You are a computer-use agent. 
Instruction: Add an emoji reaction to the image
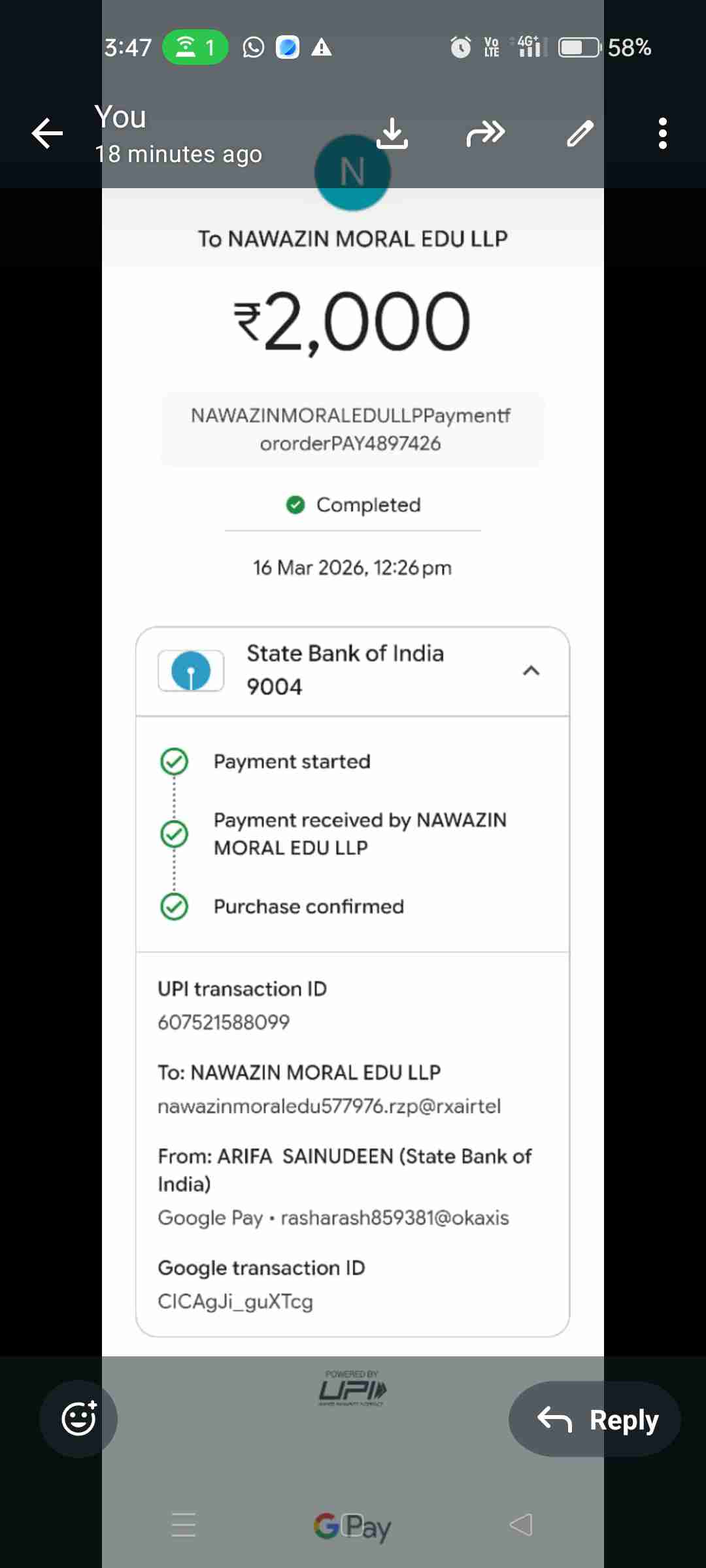(78, 1419)
